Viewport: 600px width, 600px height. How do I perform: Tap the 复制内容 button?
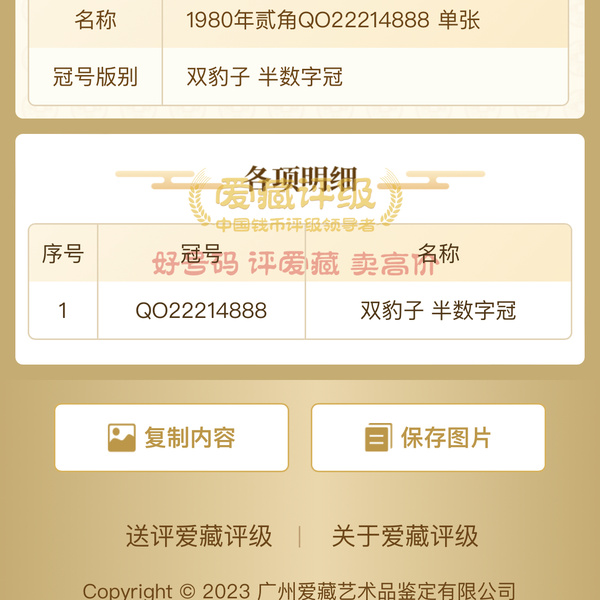point(171,438)
